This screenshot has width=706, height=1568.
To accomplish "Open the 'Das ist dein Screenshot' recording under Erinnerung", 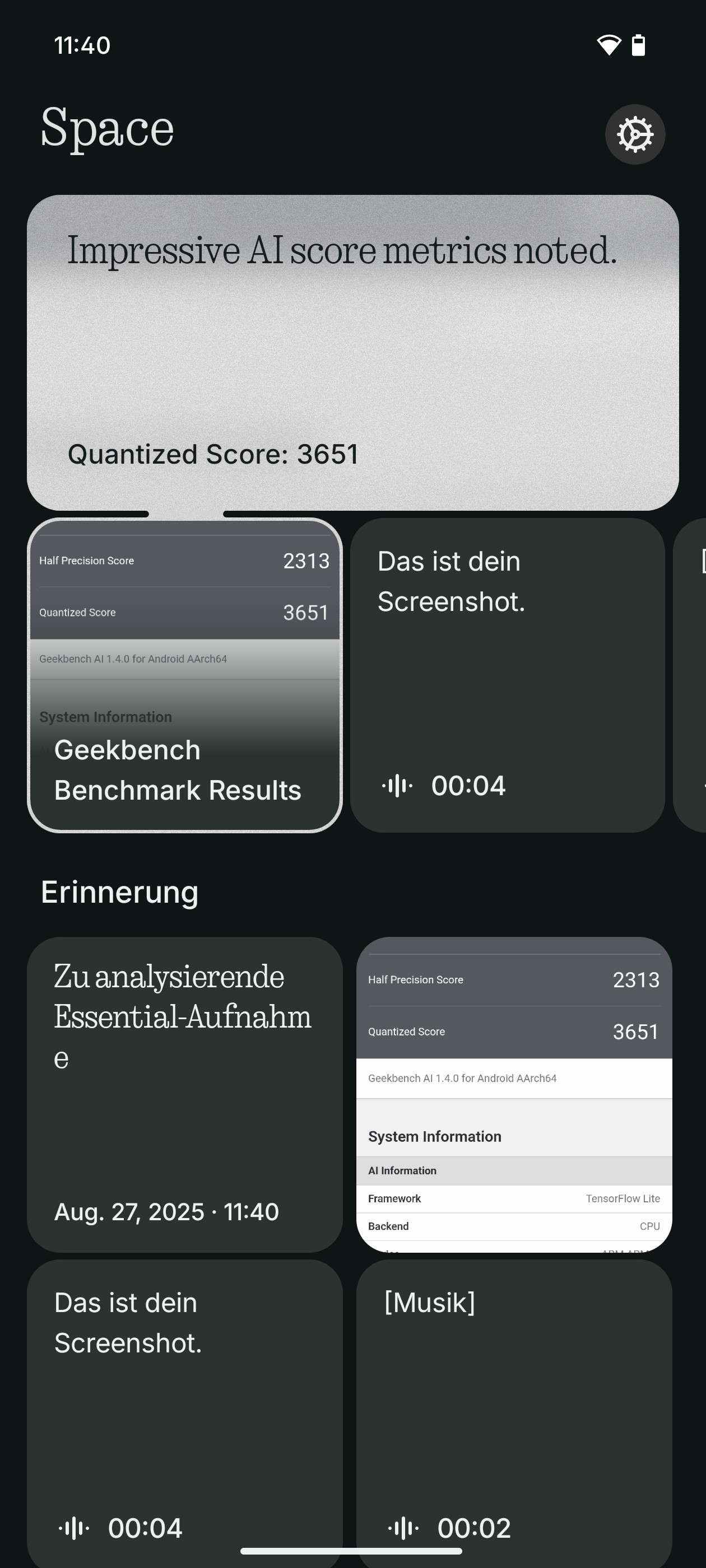I will [184, 1413].
